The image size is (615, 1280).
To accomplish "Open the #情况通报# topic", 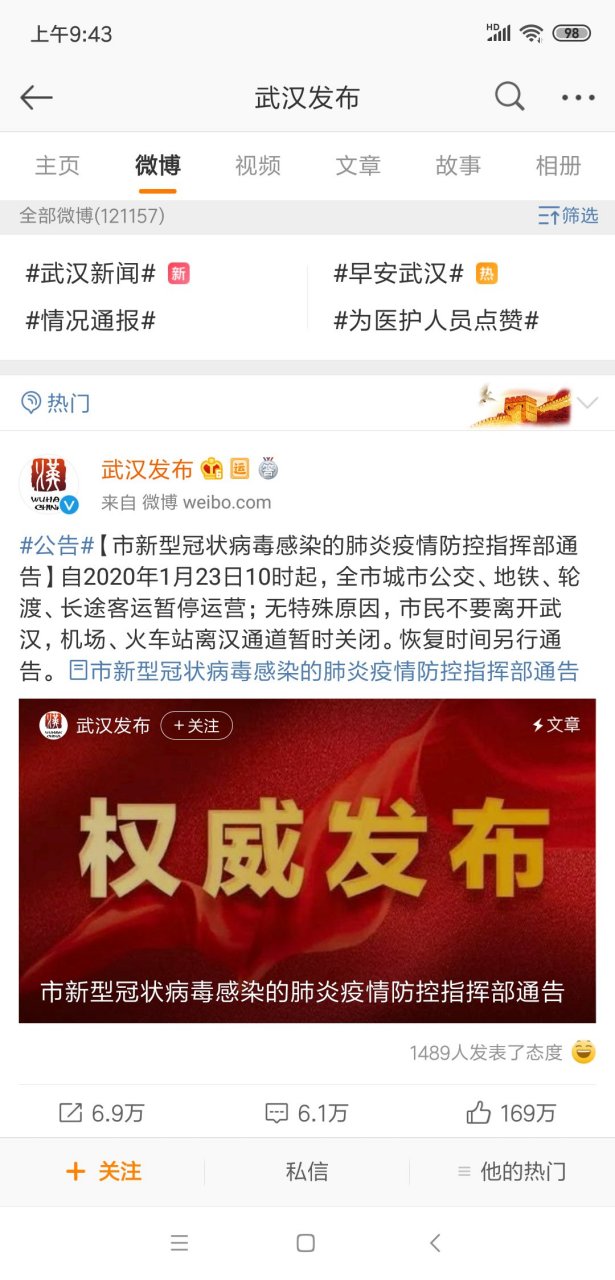I will [x=90, y=321].
